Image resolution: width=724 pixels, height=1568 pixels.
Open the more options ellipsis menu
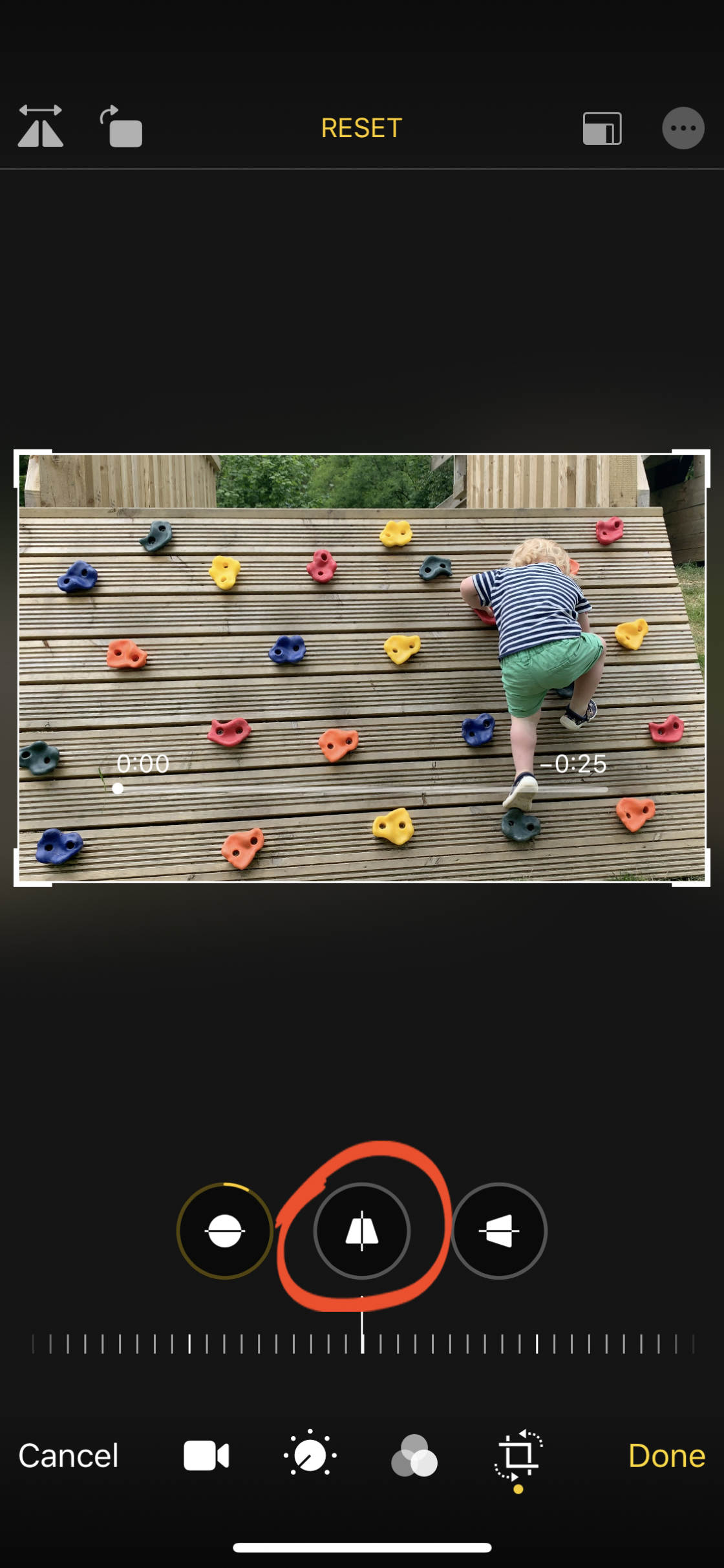pos(683,128)
